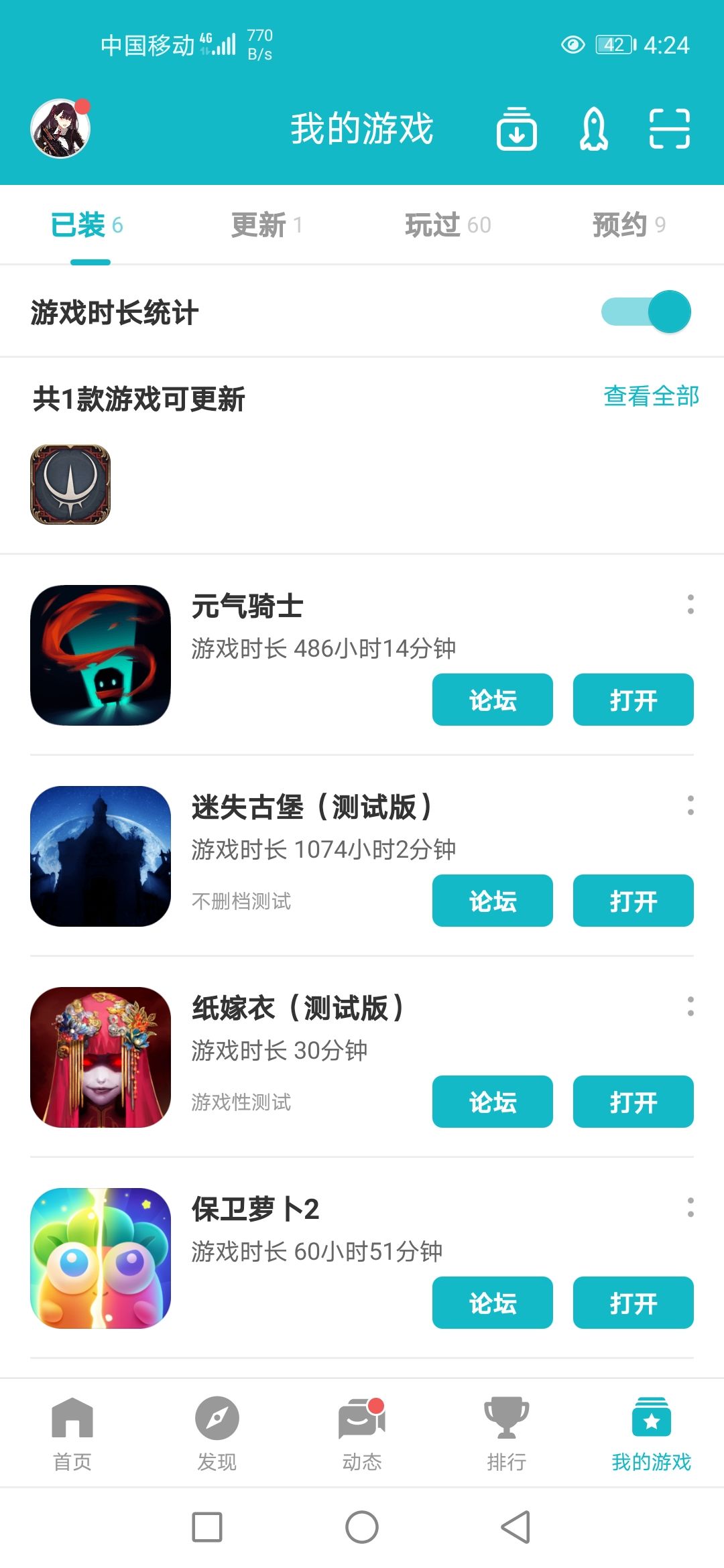The image size is (724, 1568).
Task: Switch to the 更新 tab
Action: pyautogui.click(x=267, y=225)
